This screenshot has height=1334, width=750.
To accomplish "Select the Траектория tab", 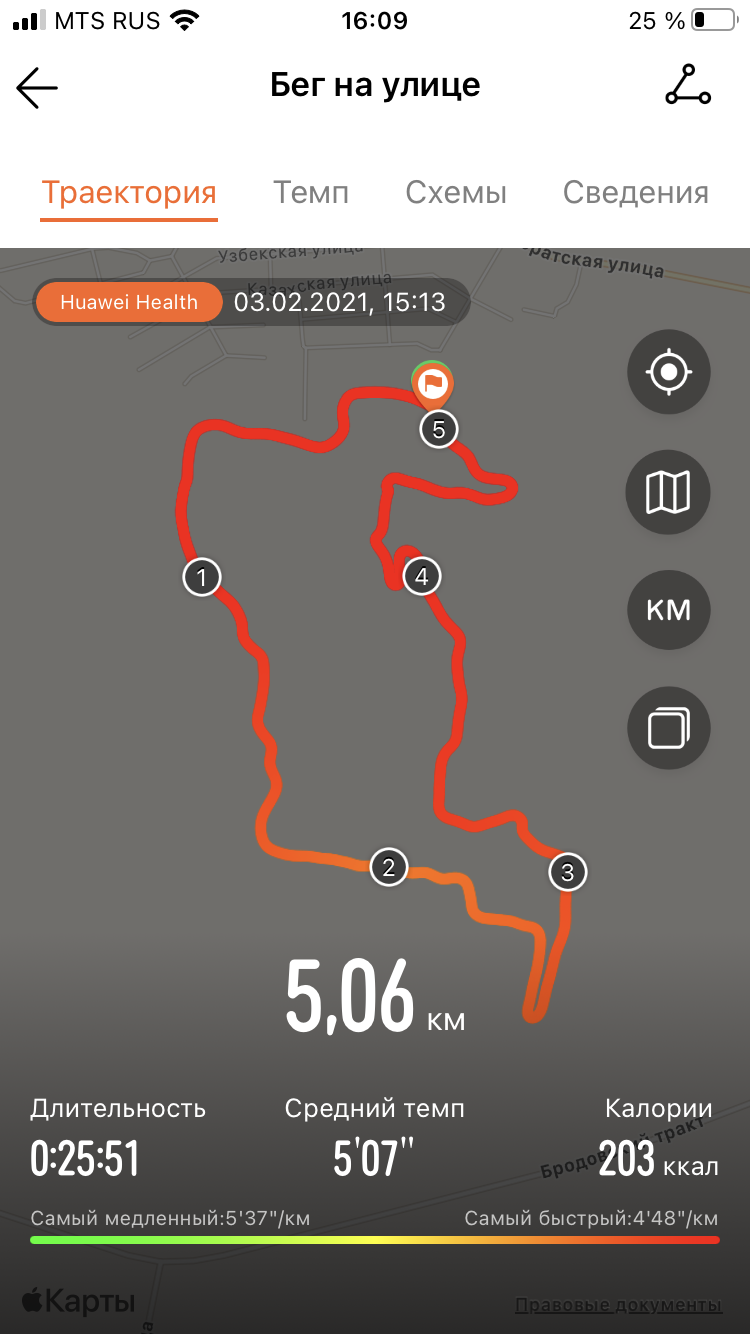I will click(129, 192).
